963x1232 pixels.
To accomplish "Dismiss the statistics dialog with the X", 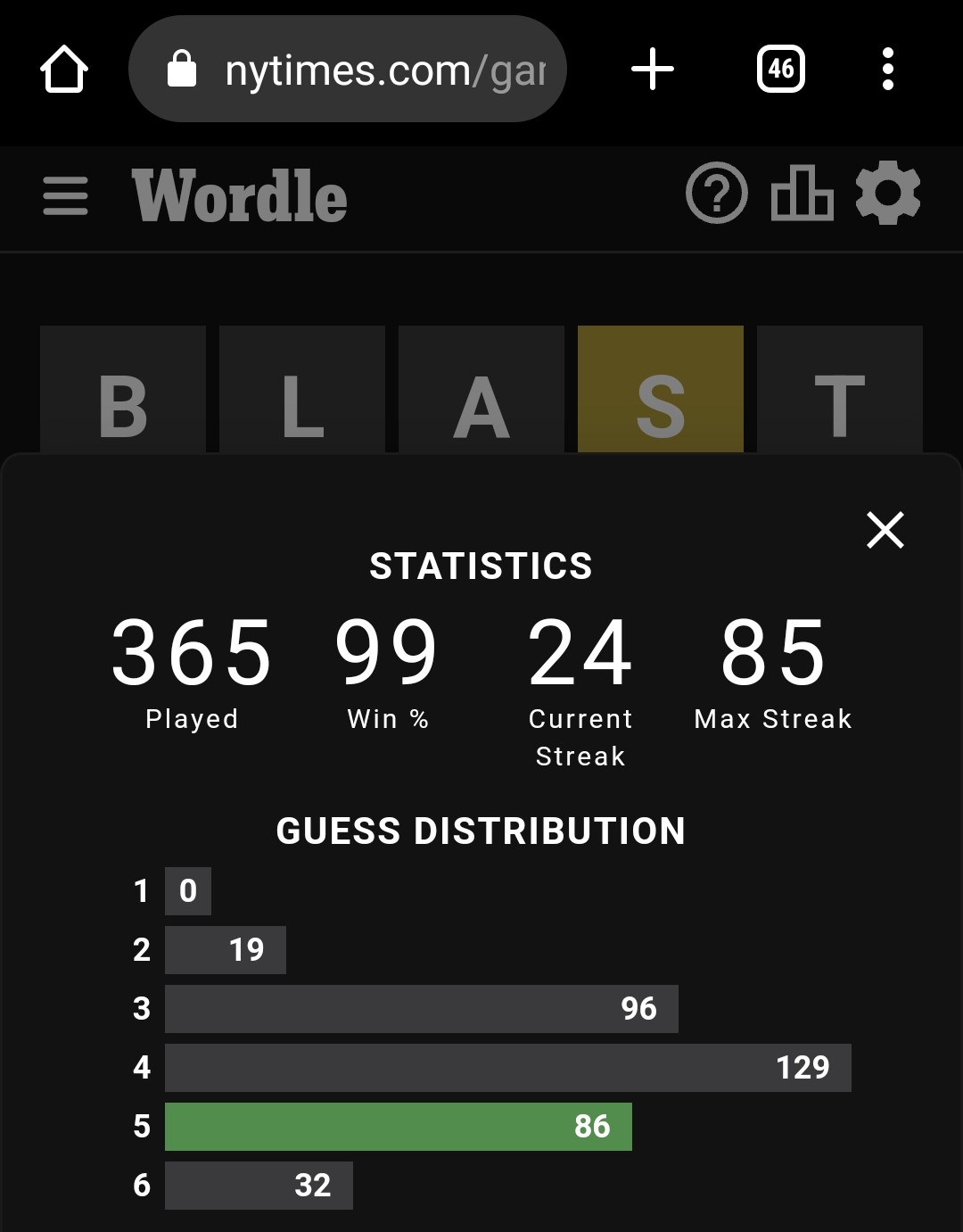I will [x=885, y=530].
